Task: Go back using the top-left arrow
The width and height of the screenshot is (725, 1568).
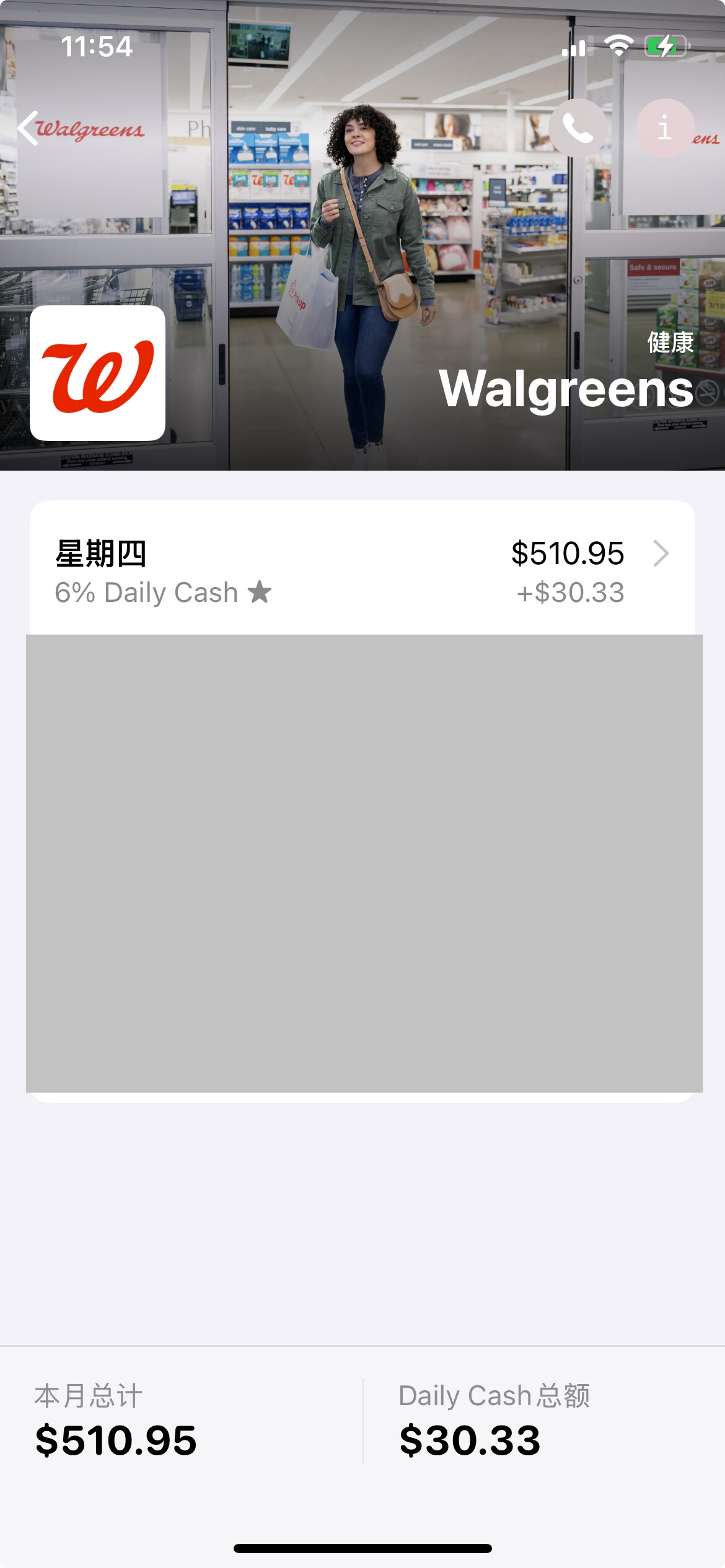Action: [x=29, y=128]
